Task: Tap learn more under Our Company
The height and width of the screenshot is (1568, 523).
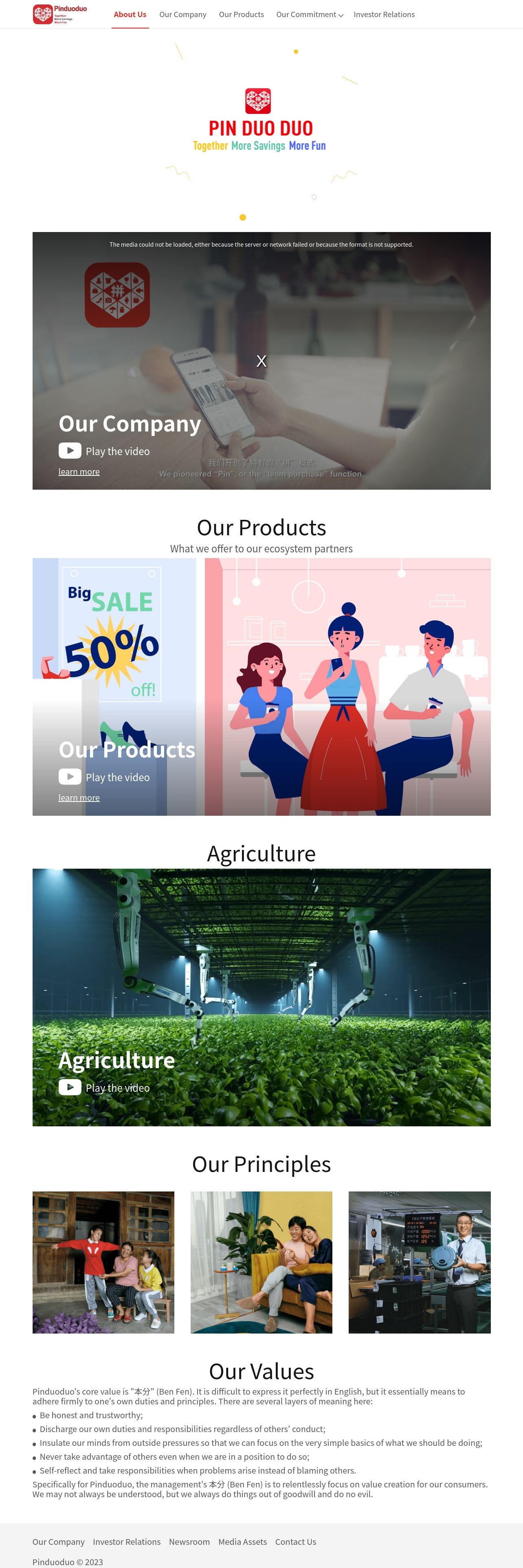Action: [x=79, y=472]
